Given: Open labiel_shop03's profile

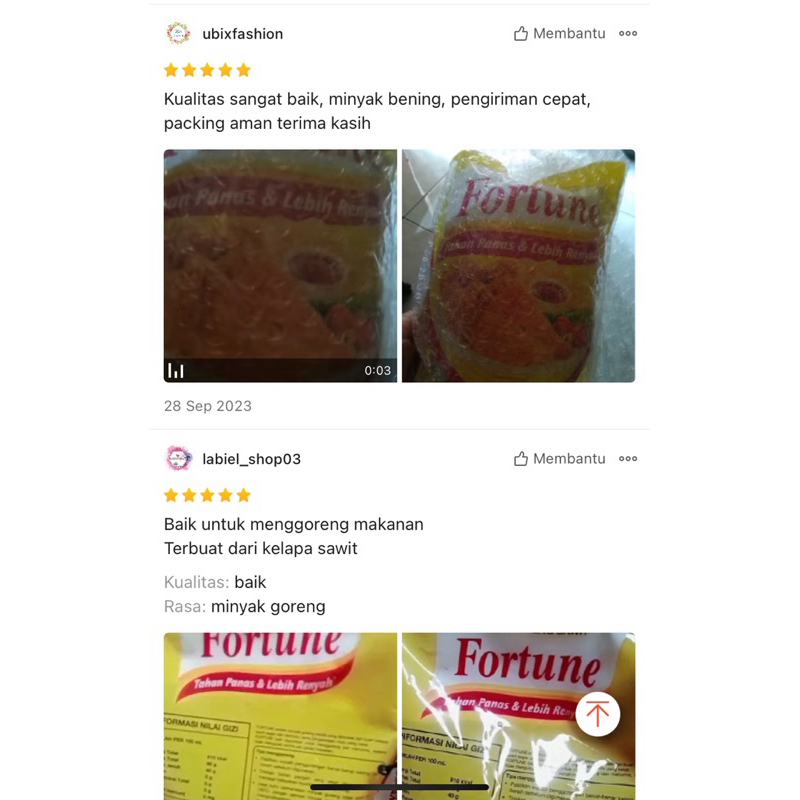Looking at the screenshot, I should (x=251, y=459).
